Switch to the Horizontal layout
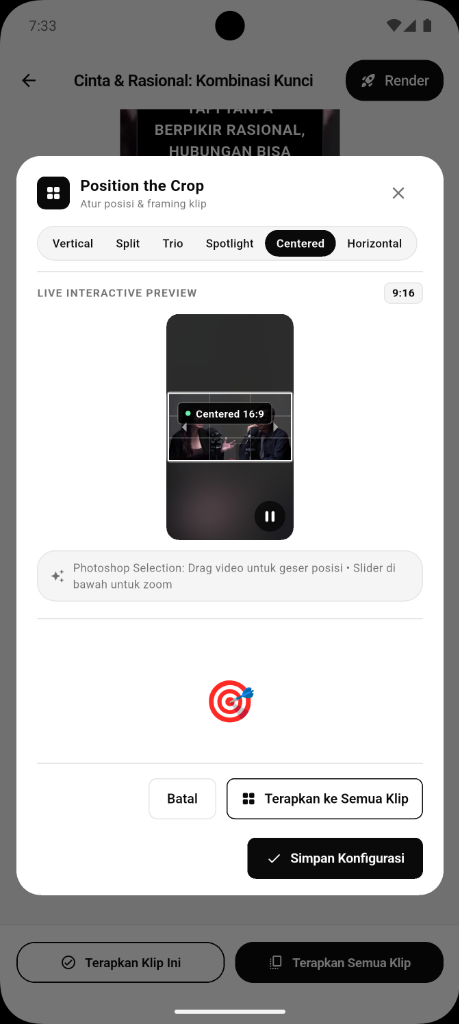Image resolution: width=459 pixels, height=1024 pixels. click(x=374, y=244)
